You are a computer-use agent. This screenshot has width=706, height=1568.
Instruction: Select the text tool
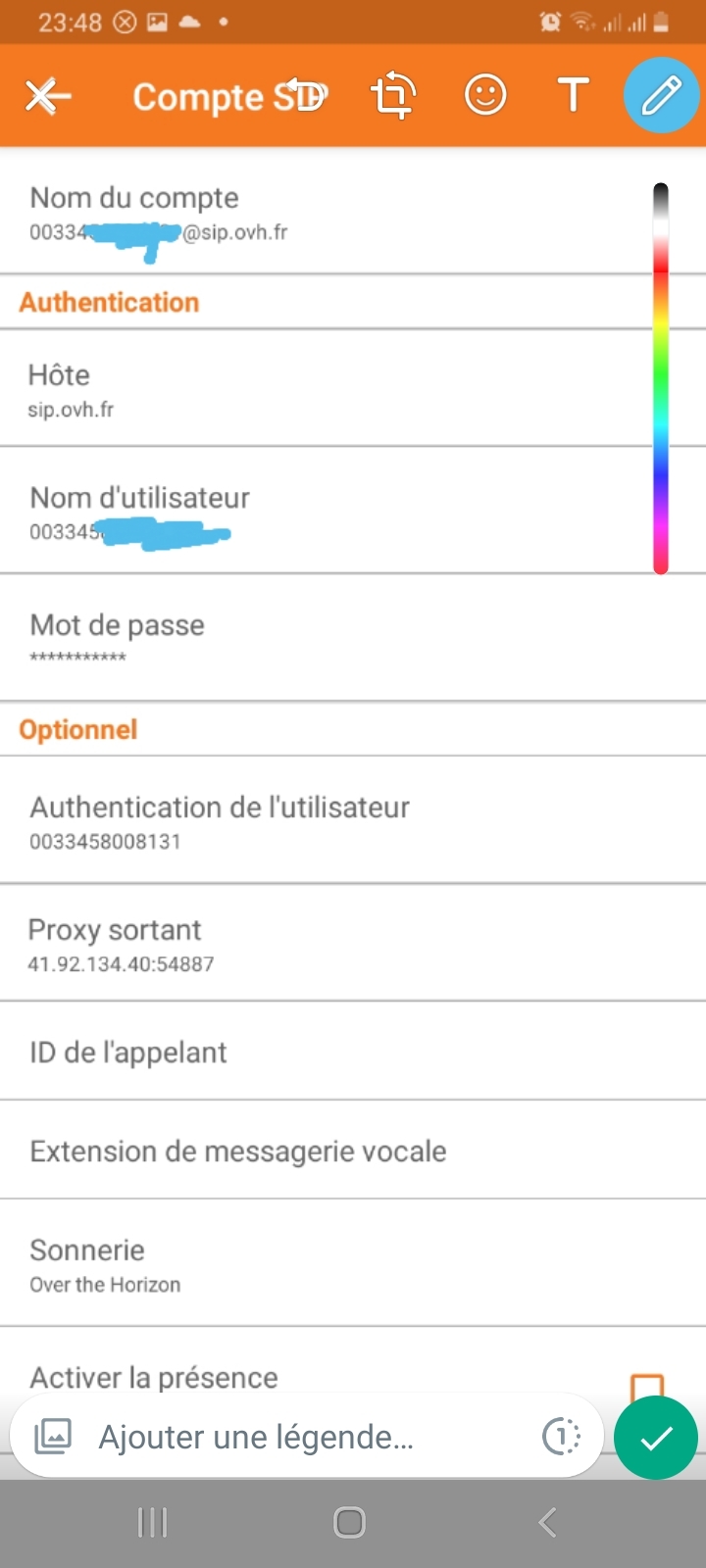pyautogui.click(x=574, y=96)
